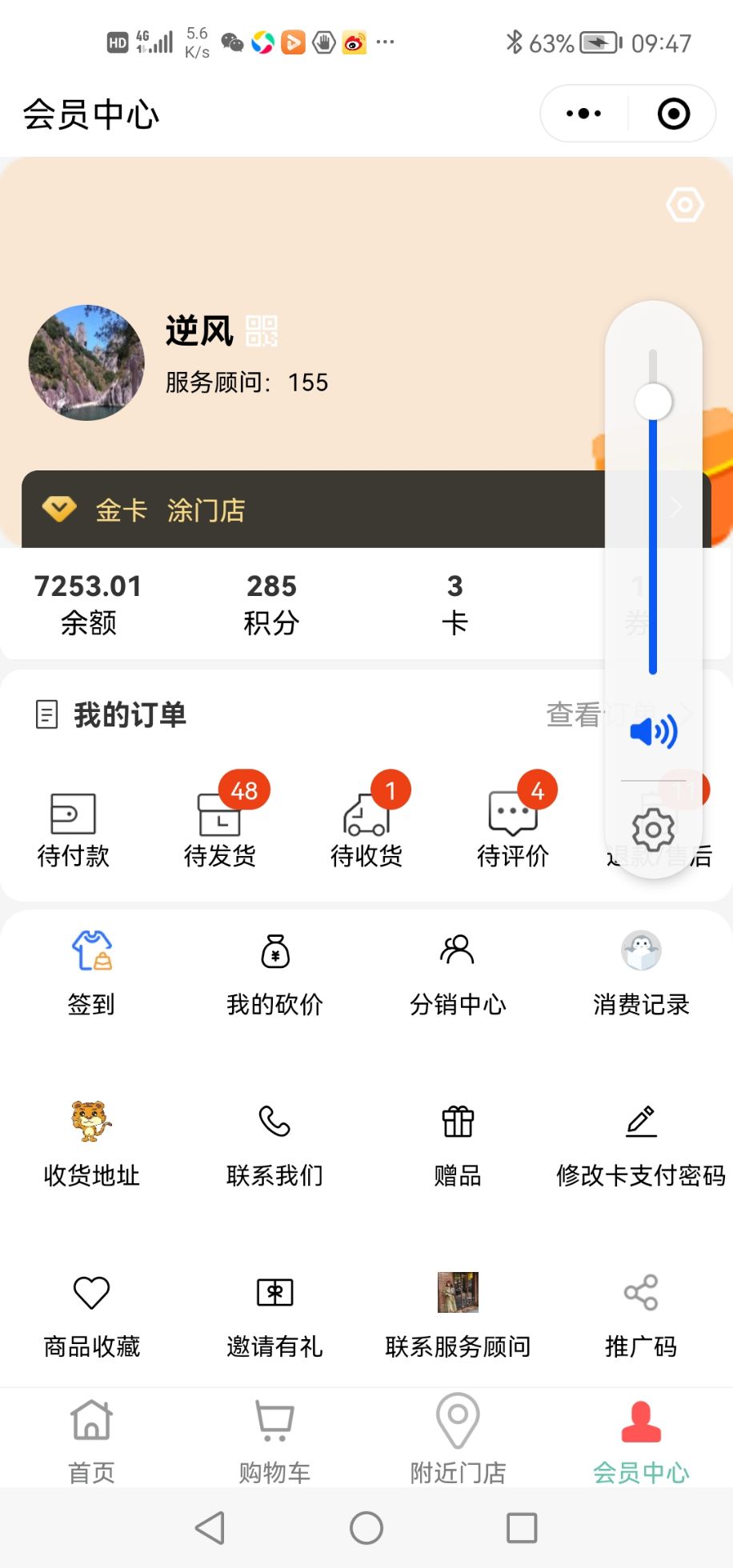Open the mini program more options menu
Screen dimensions: 733x1568
click(584, 114)
